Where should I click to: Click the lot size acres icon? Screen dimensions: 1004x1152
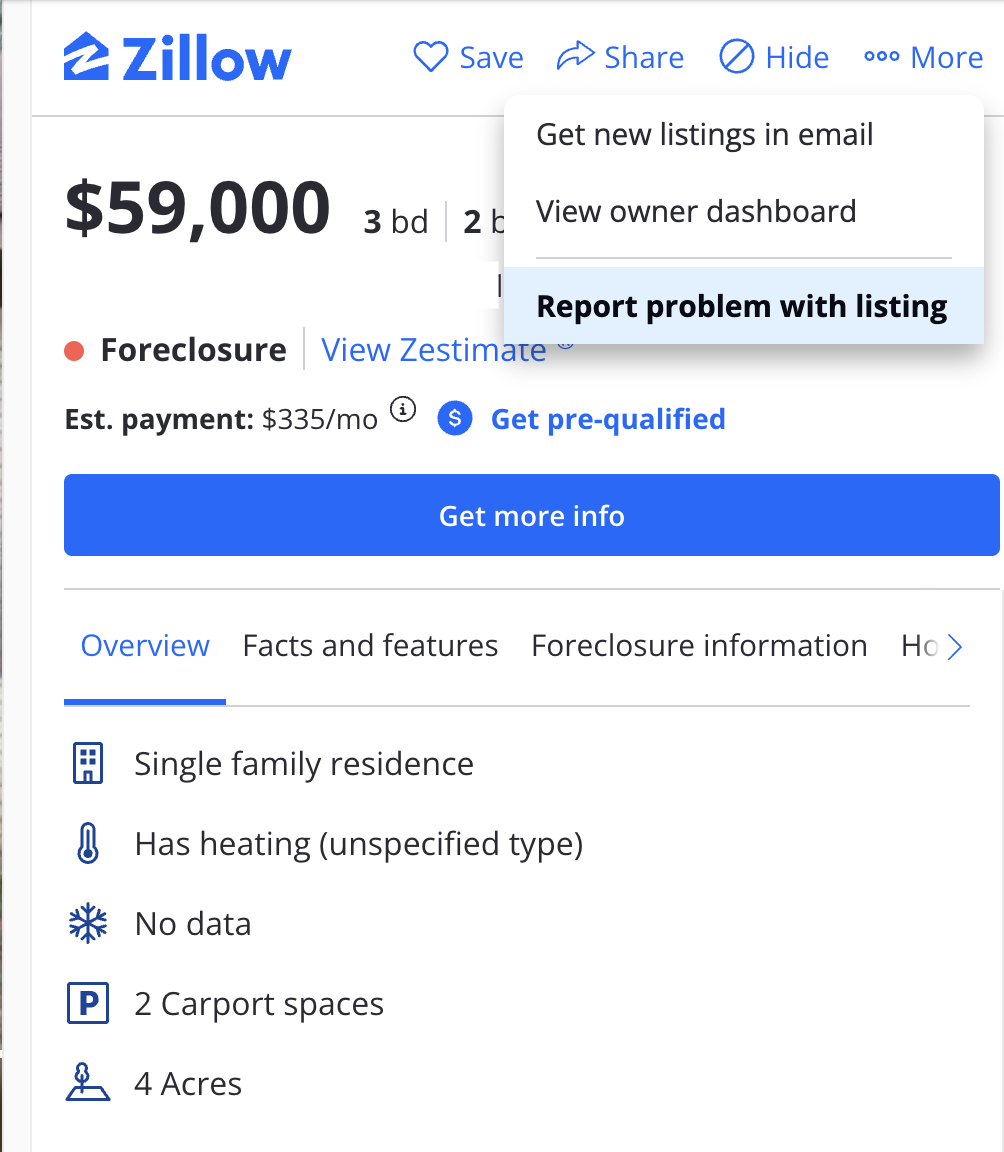(x=88, y=1083)
